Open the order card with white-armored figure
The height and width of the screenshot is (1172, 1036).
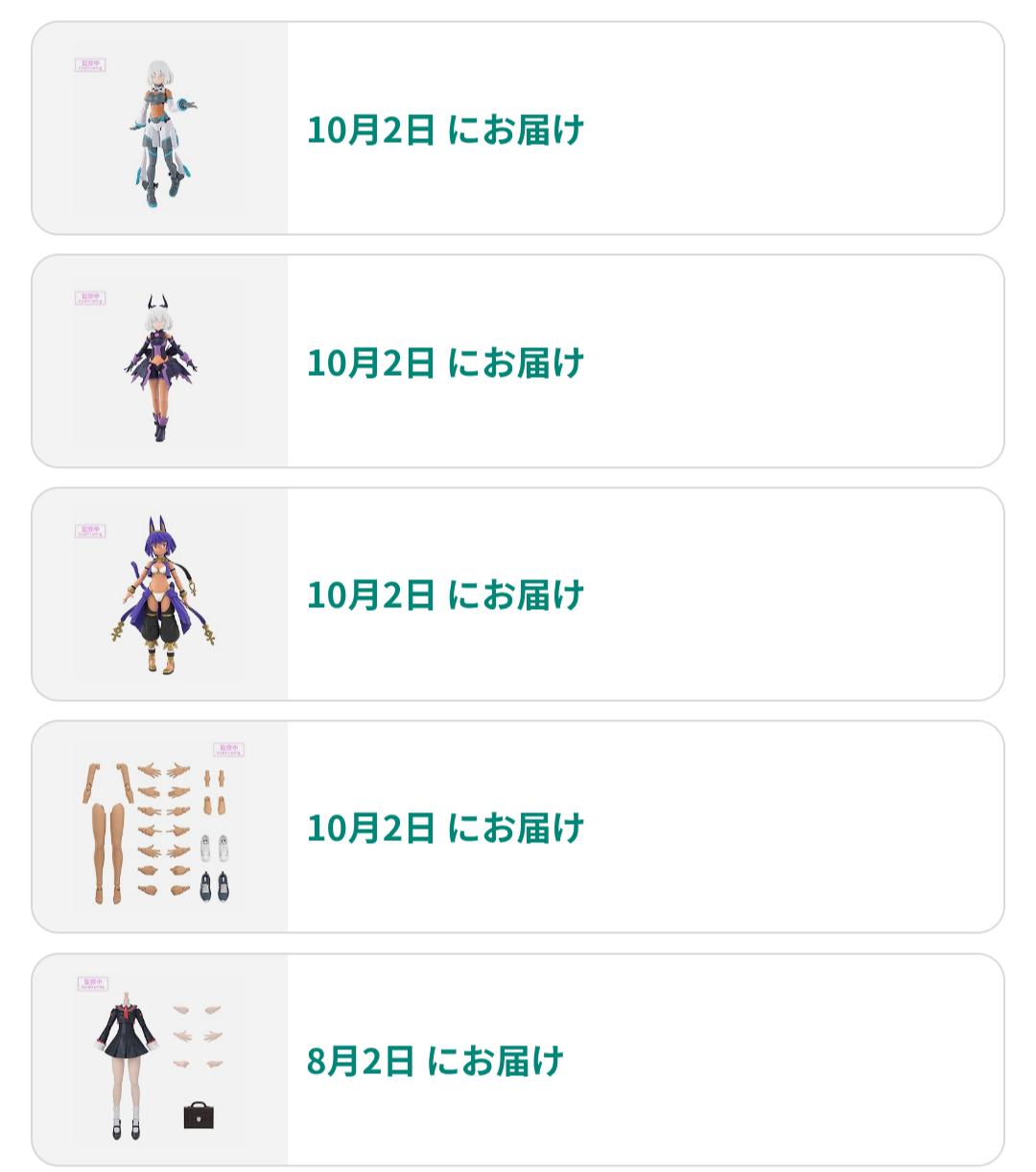tap(518, 129)
